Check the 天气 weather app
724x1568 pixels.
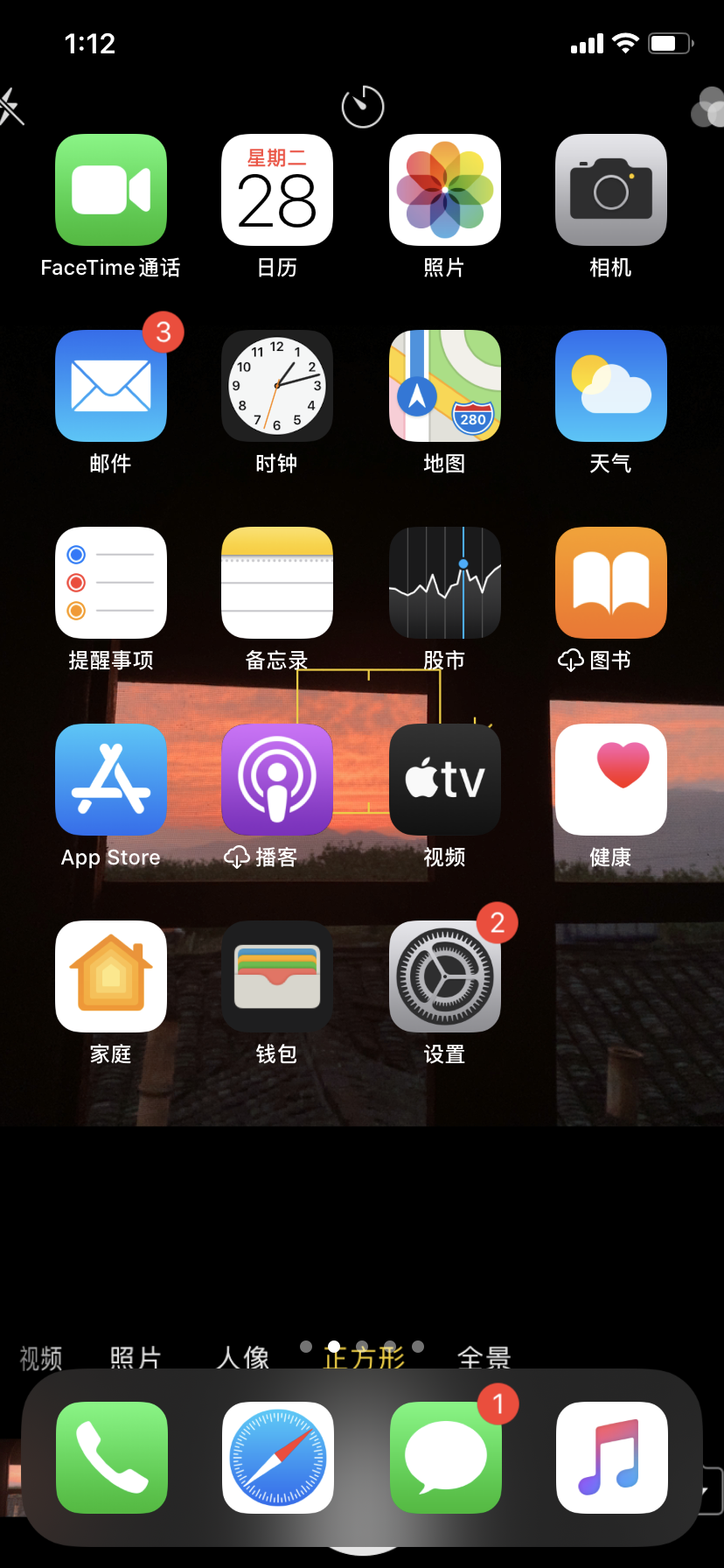611,386
